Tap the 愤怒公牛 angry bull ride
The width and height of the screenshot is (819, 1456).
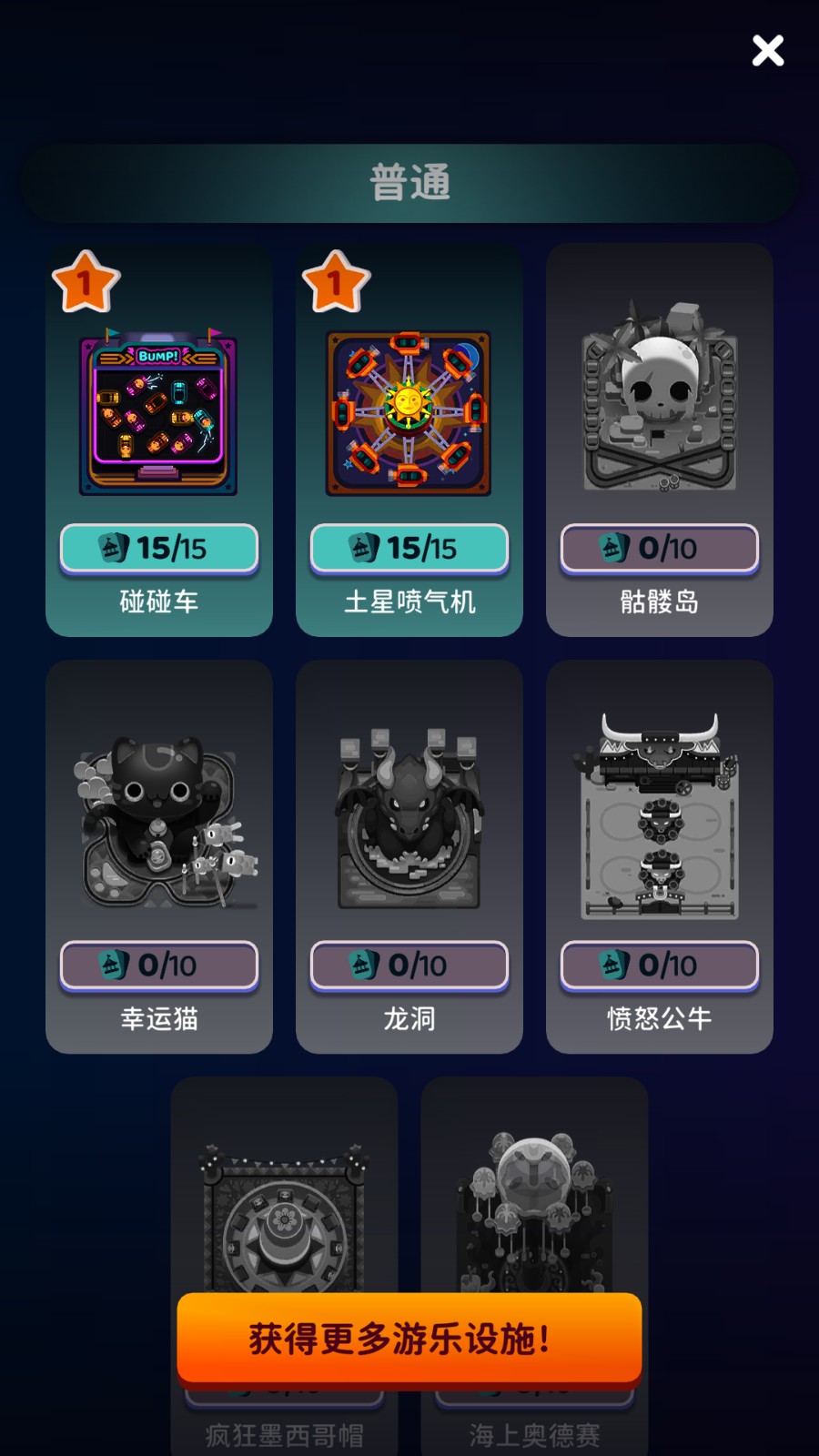click(x=659, y=824)
